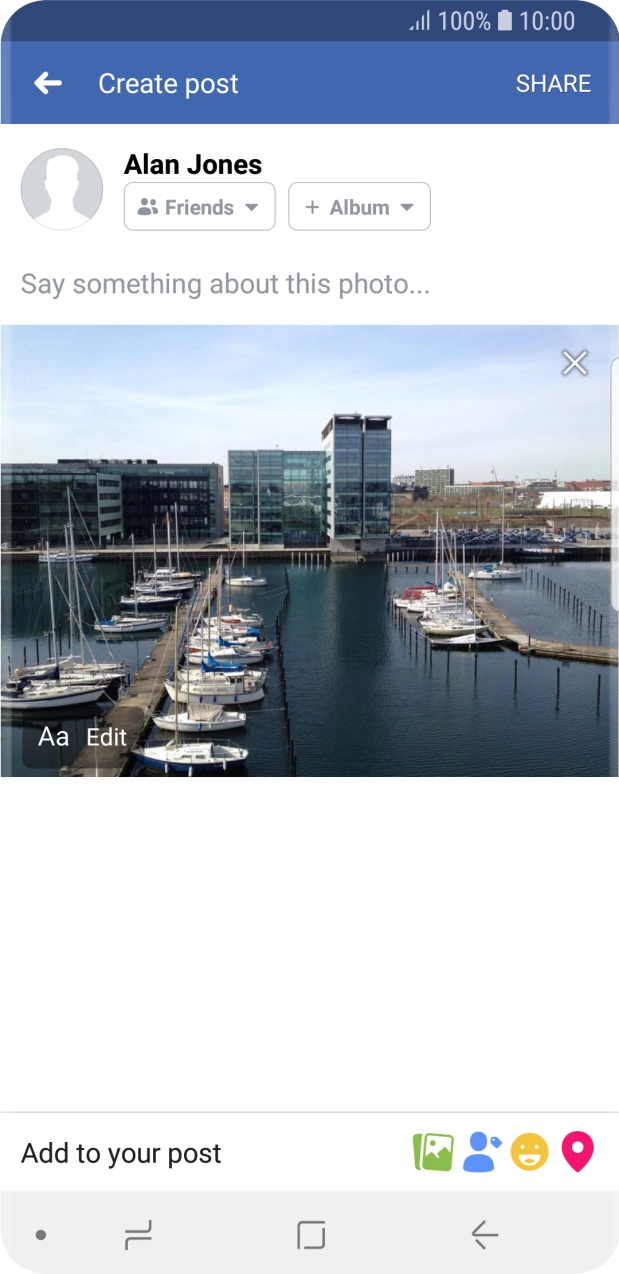
Task: Tag people in this post
Action: [481, 1152]
